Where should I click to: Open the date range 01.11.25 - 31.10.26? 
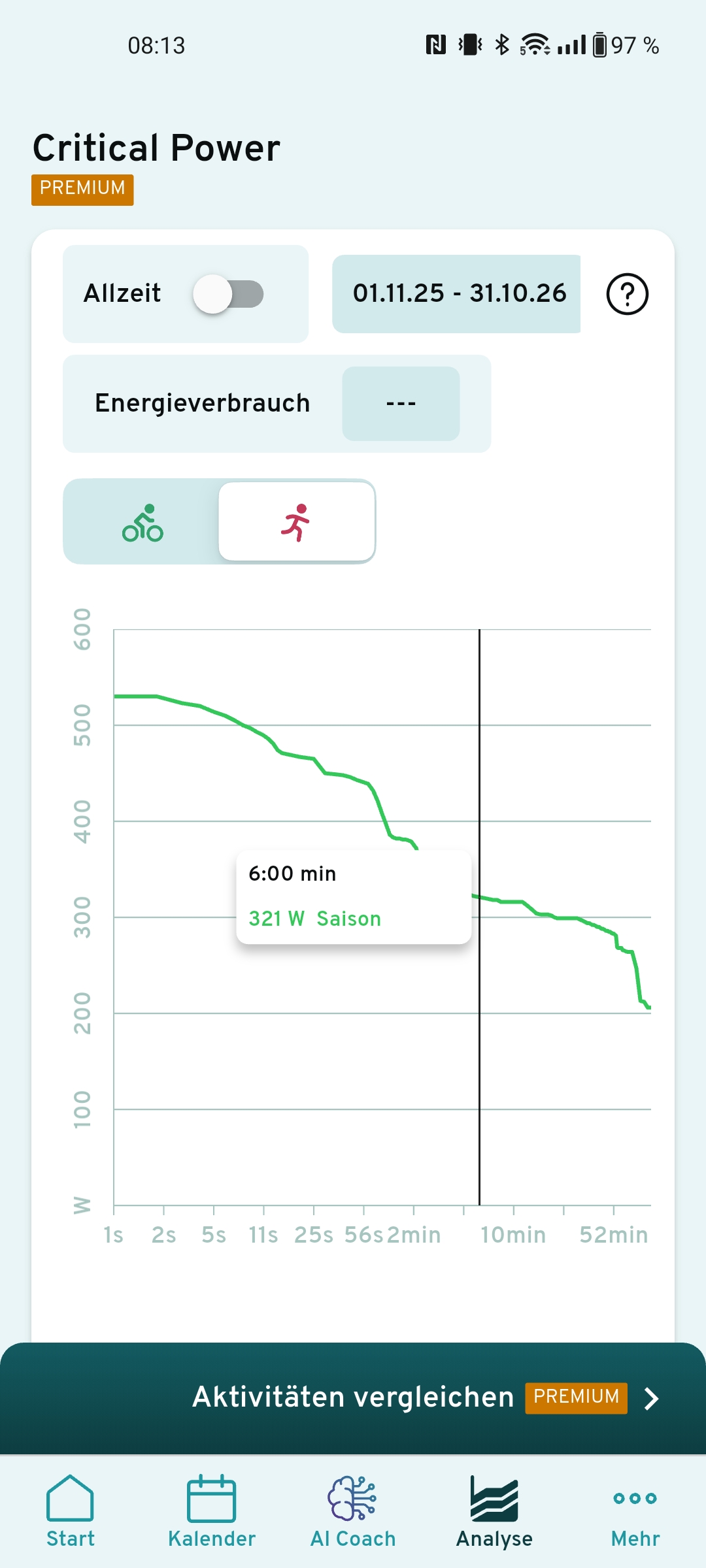458,294
